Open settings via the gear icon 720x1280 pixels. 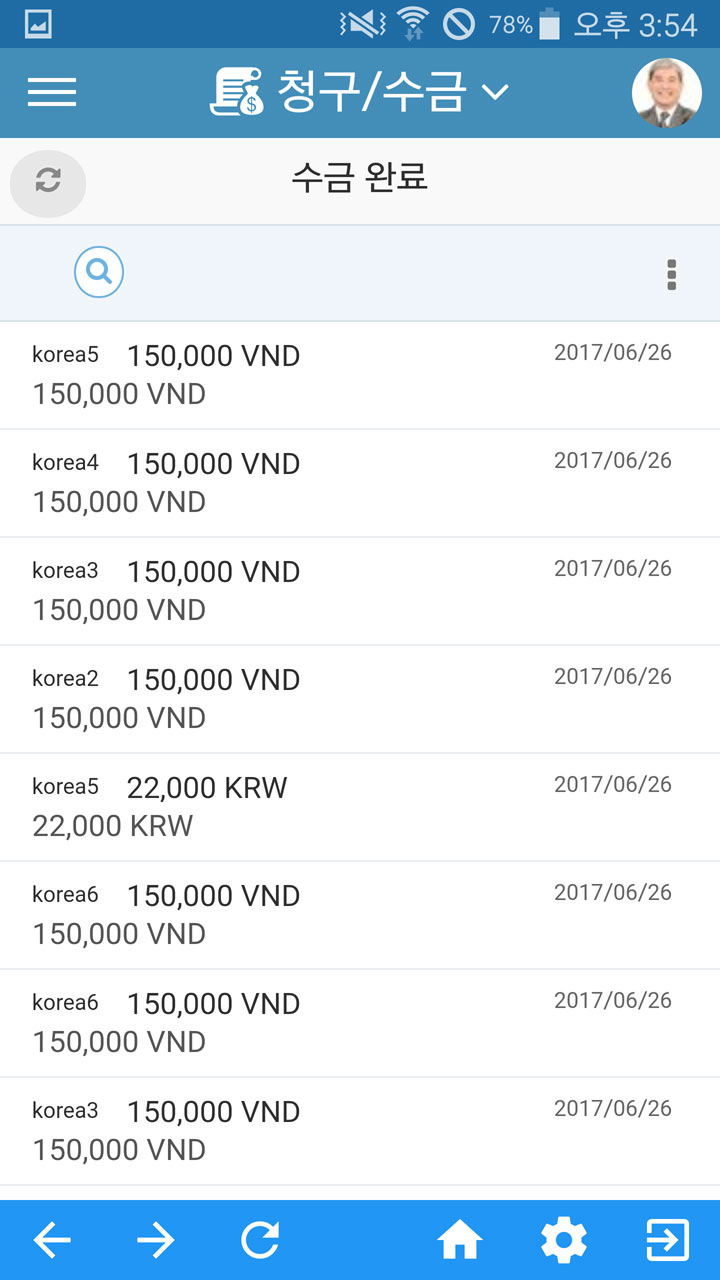(x=564, y=1241)
